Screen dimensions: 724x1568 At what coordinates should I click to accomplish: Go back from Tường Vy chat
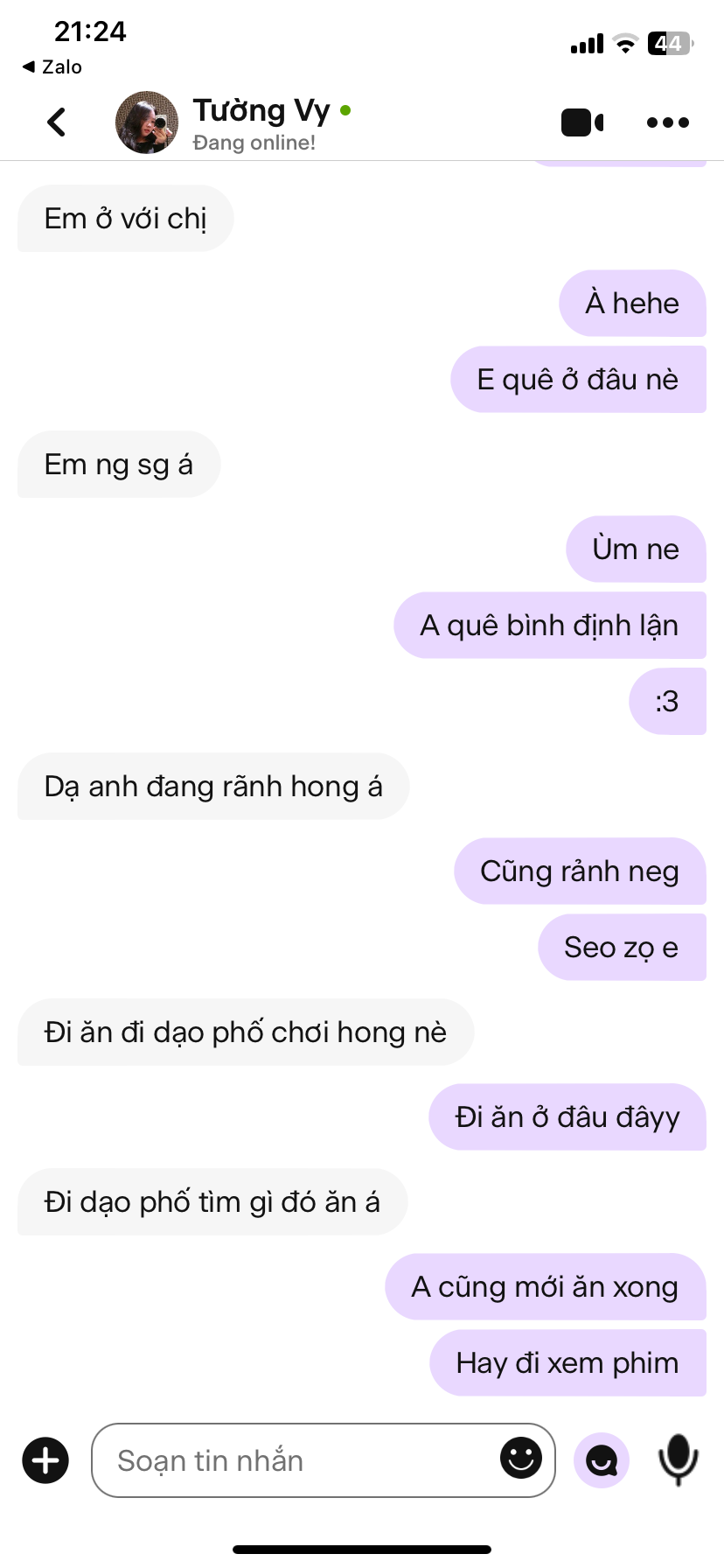[57, 122]
